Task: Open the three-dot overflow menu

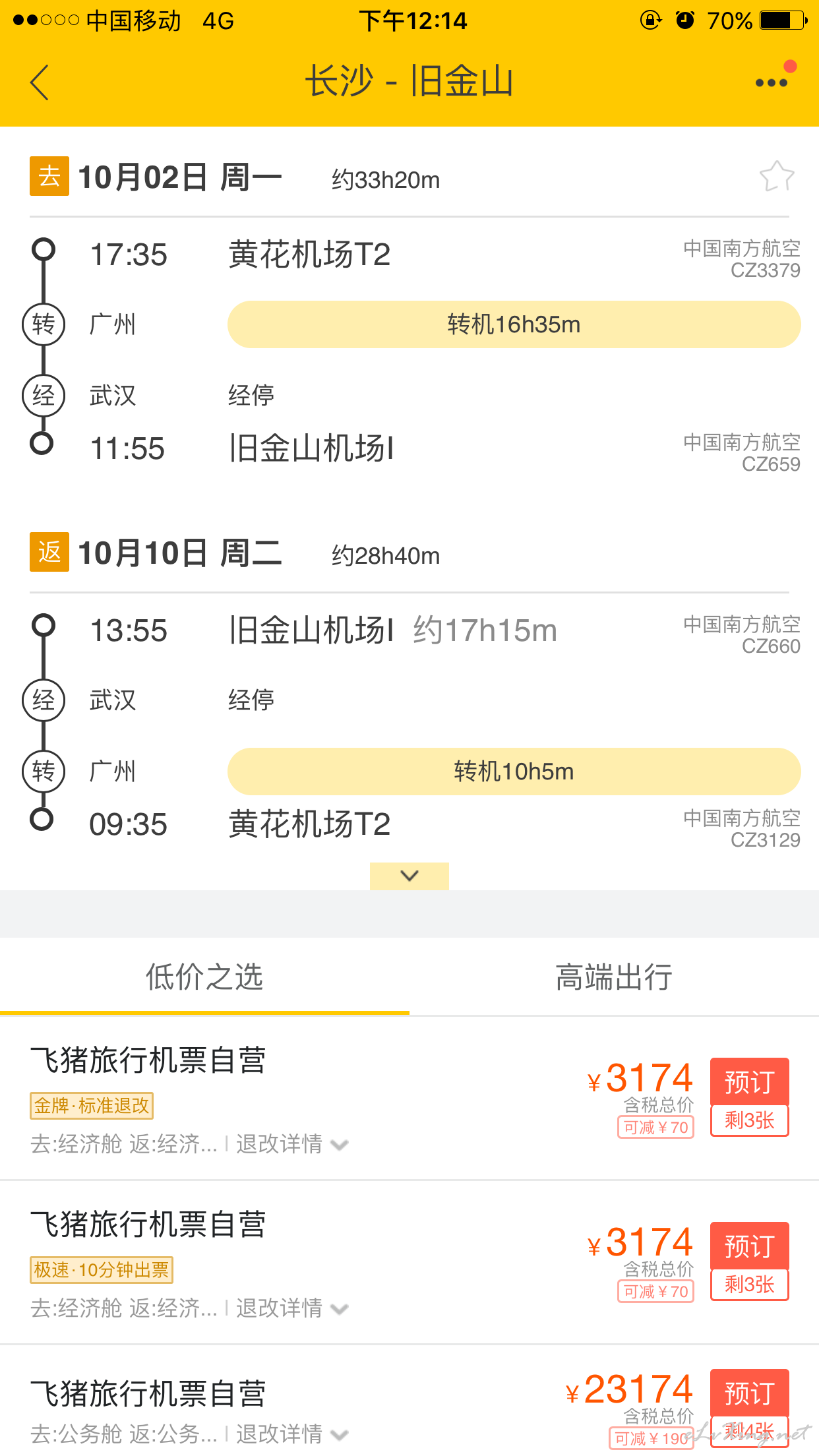Action: 772,82
